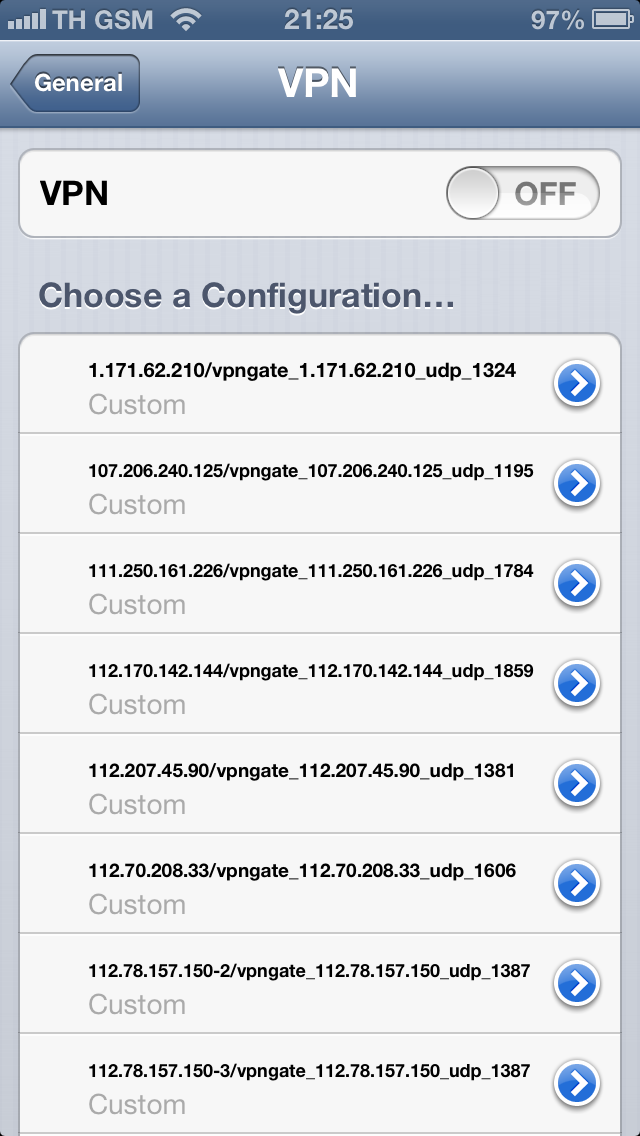Tap details arrow for 112.70.208.33 configuration
Image resolution: width=640 pixels, height=1136 pixels.
point(577,884)
